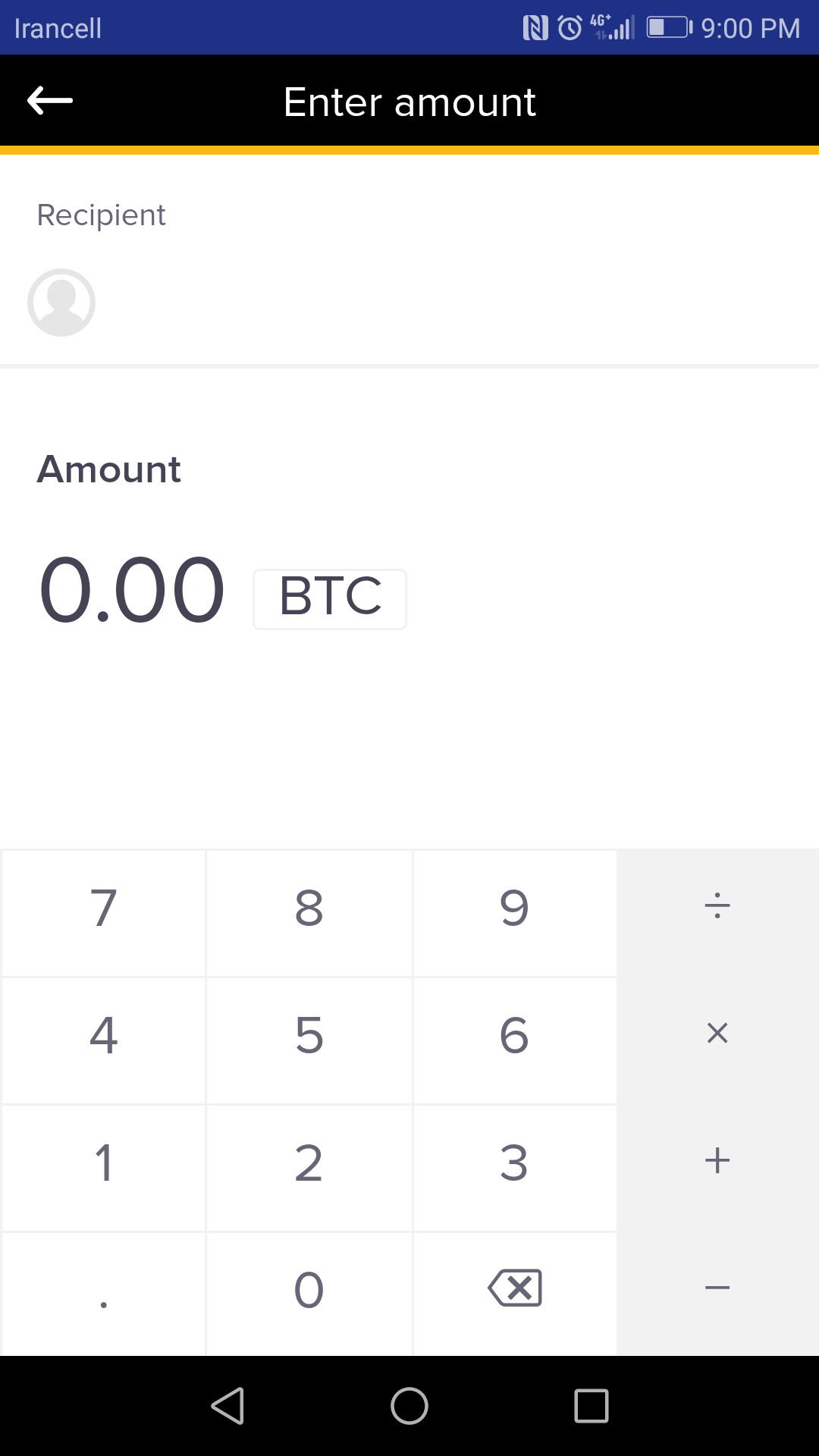This screenshot has height=1456, width=819.
Task: Type digit 9 on the keypad
Action: 515,913
